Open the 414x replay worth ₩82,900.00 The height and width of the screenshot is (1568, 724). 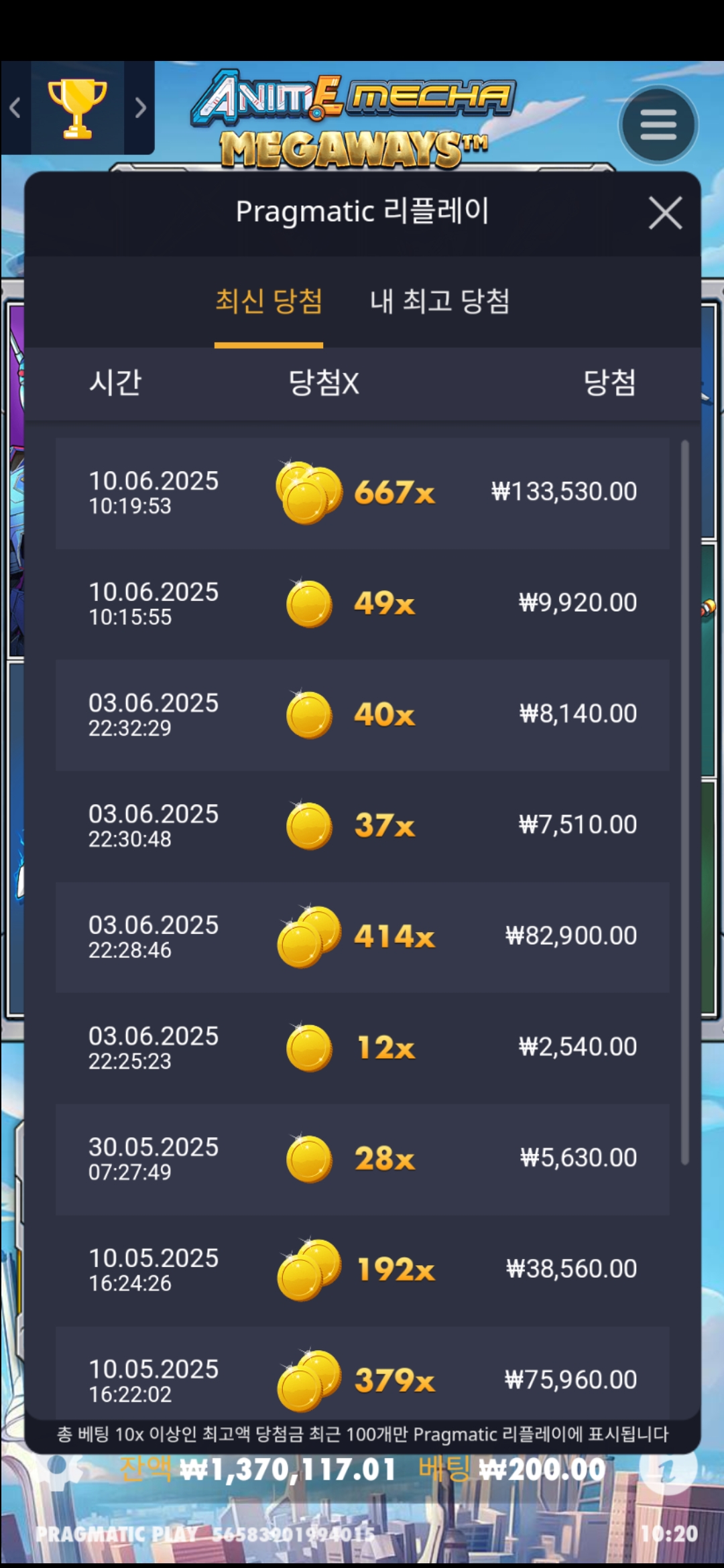pyautogui.click(x=362, y=937)
